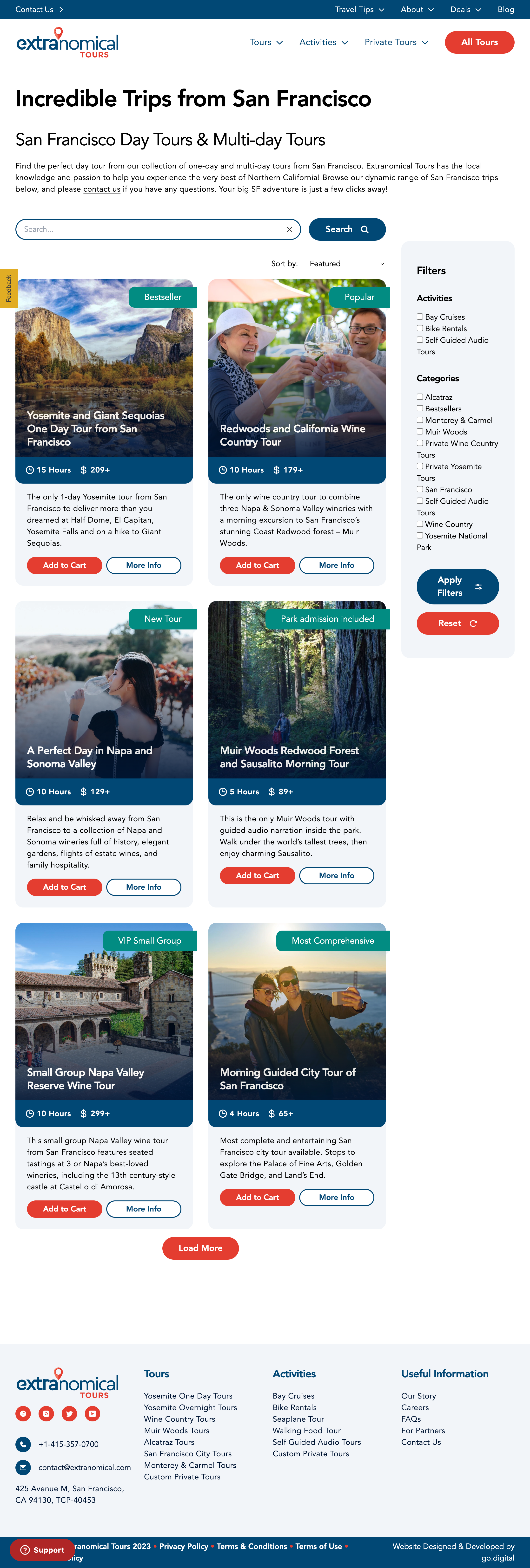Tick the Wine Country category filter
The image size is (530, 1568).
pyautogui.click(x=420, y=524)
